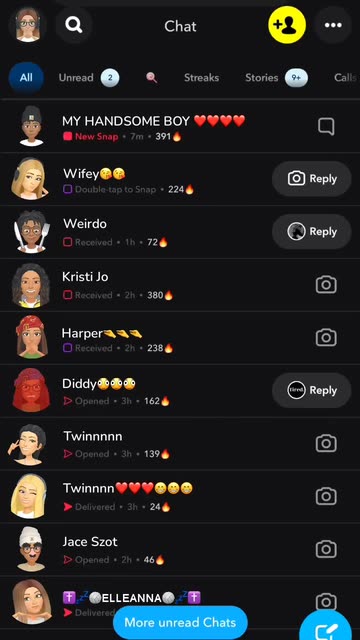Tap More unread Chats button
The width and height of the screenshot is (360, 640).
pyautogui.click(x=180, y=622)
